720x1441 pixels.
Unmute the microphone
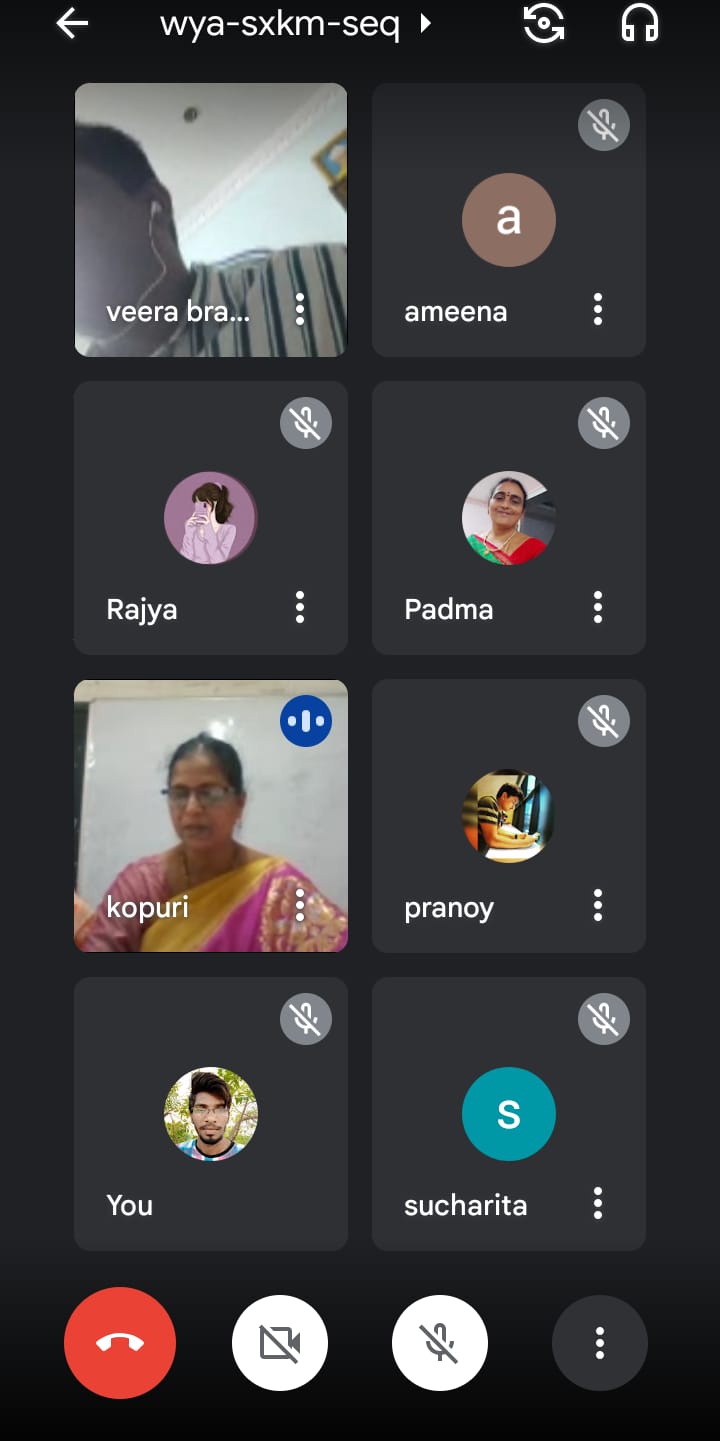(440, 1343)
